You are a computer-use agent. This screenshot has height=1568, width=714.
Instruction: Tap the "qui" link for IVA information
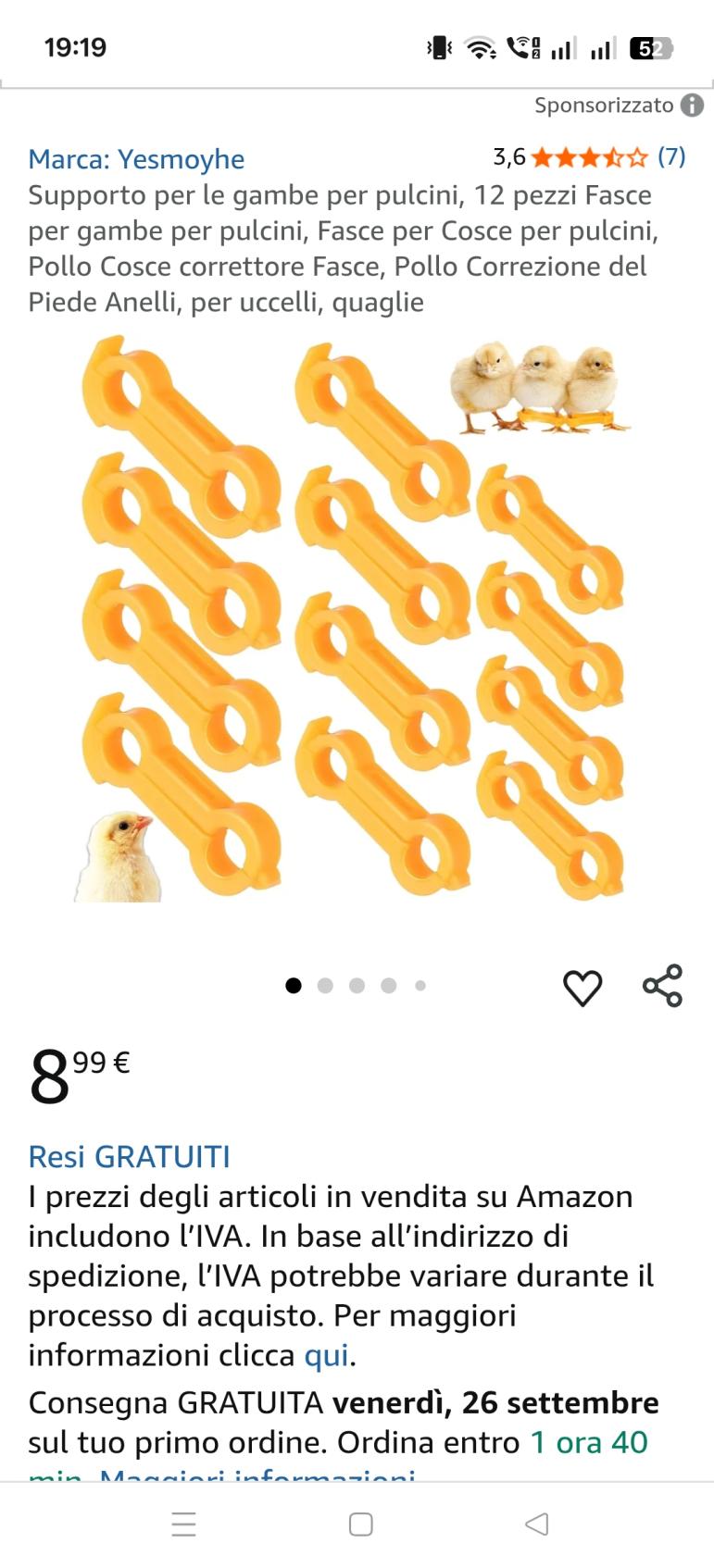click(x=326, y=1355)
